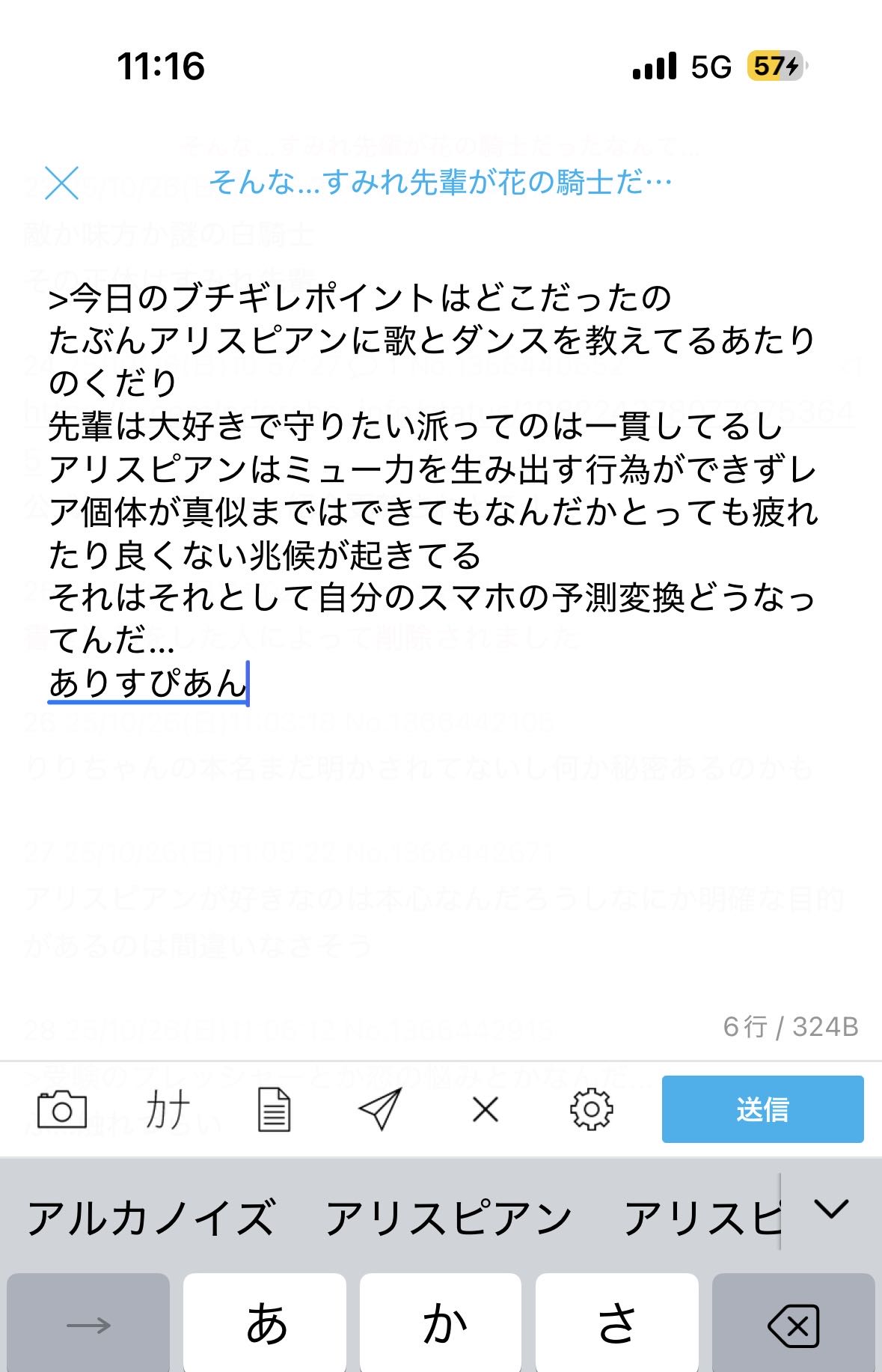Tap the 送信 send button
Screen dimensions: 882x1372
point(762,1109)
